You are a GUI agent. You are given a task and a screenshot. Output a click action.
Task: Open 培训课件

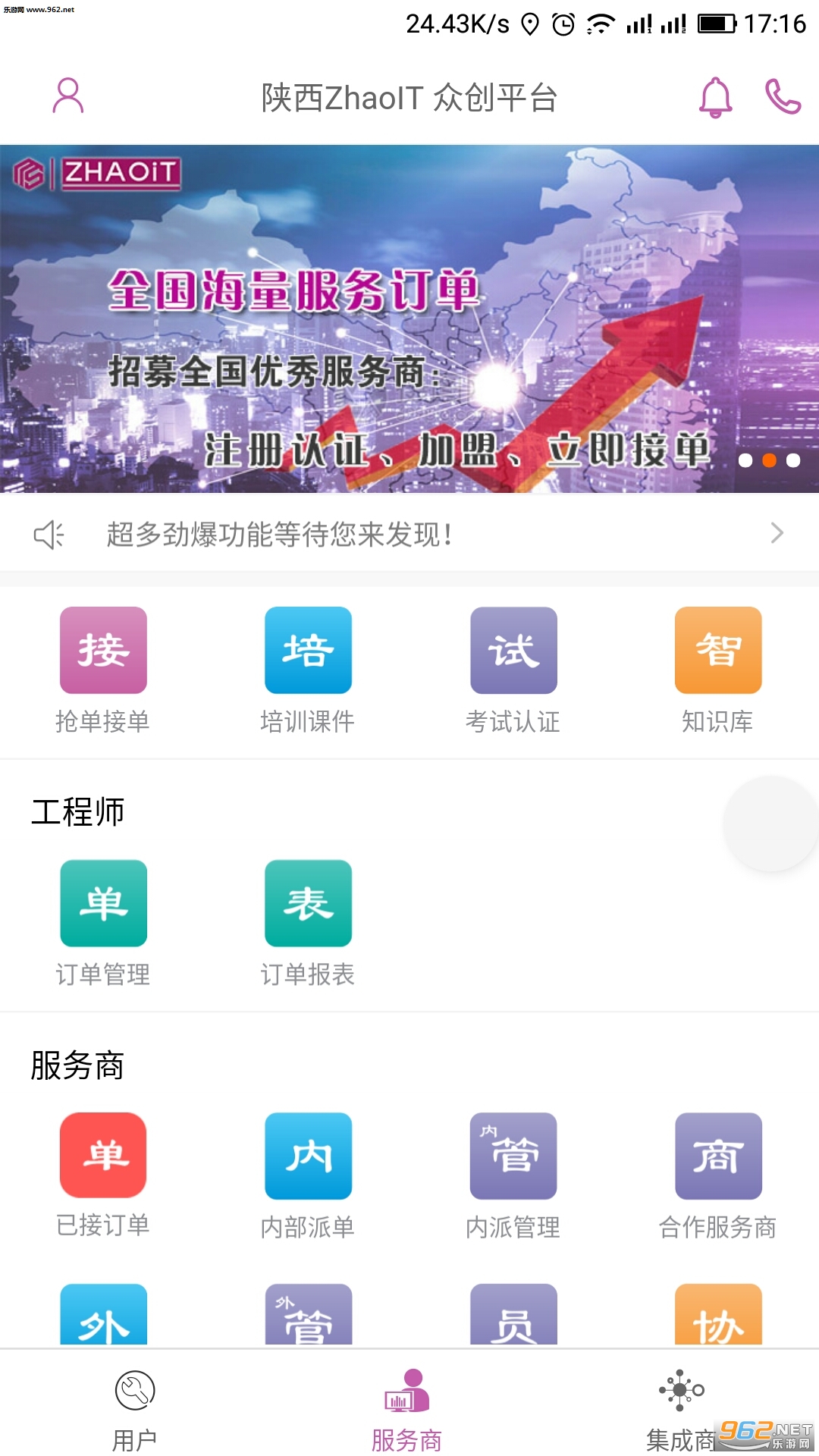(308, 669)
